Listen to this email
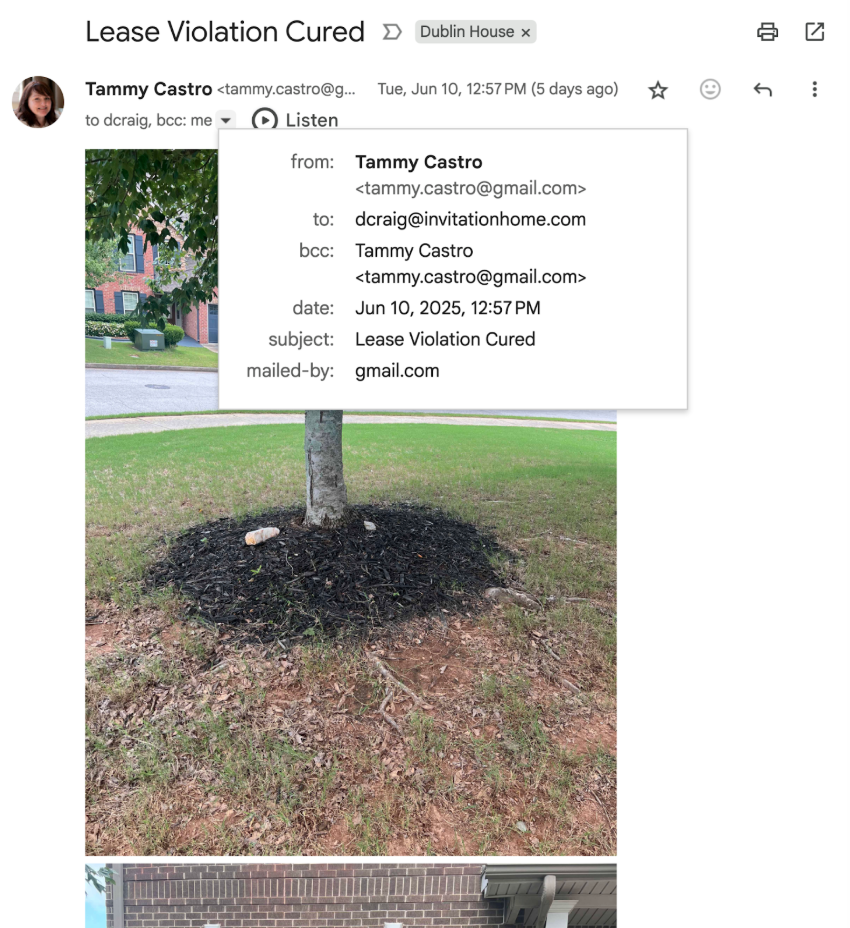The width and height of the screenshot is (850, 928). [x=296, y=120]
